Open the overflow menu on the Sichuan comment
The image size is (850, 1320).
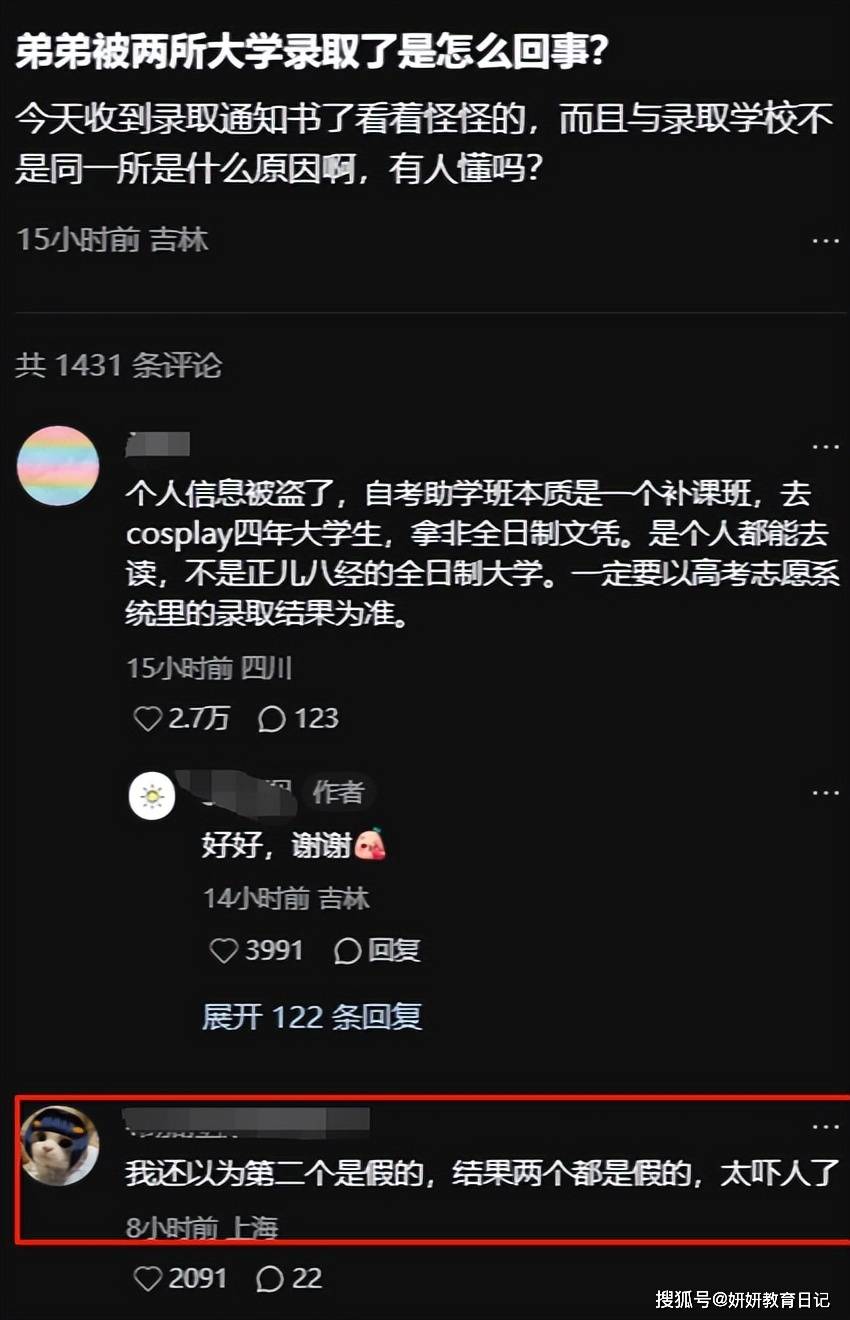pyautogui.click(x=824, y=447)
